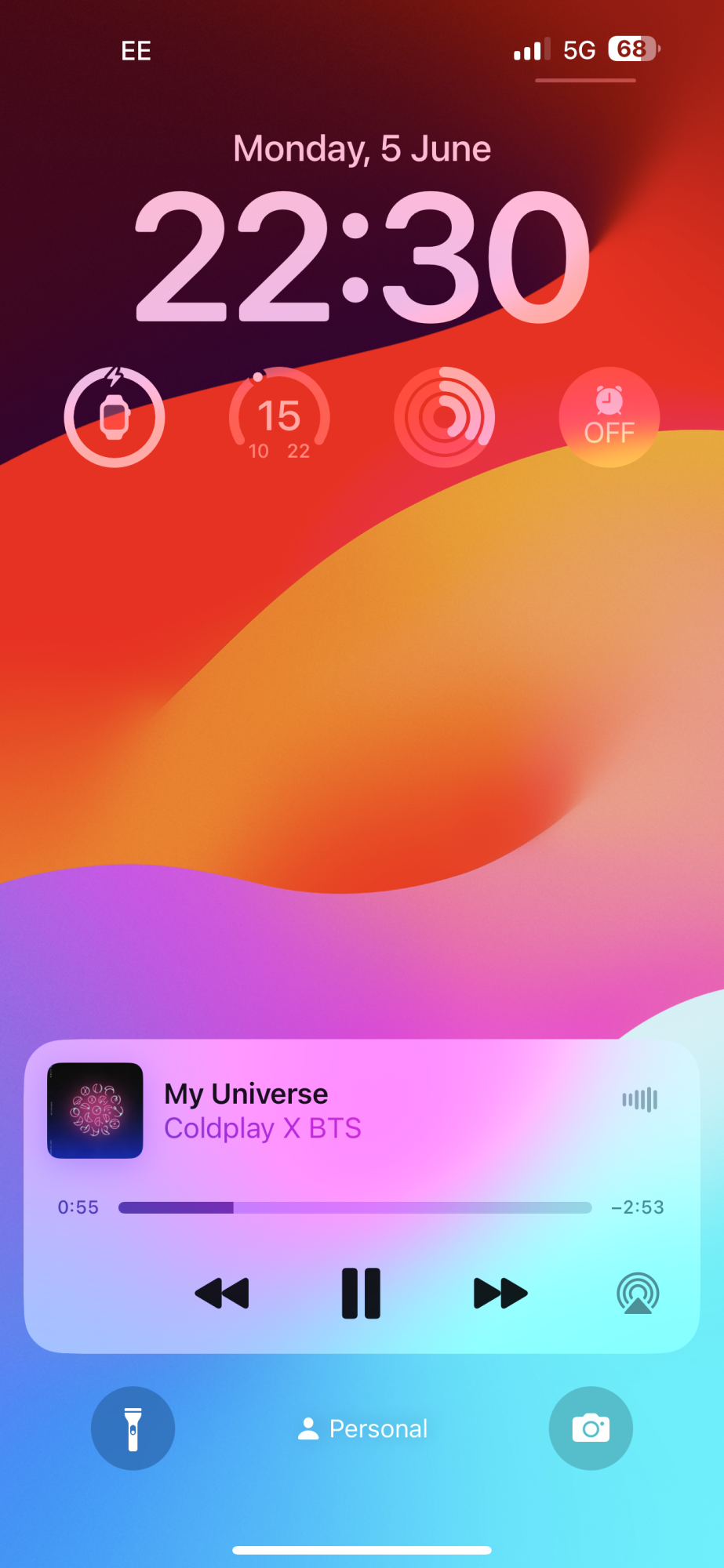Open the camera from lock screen
Screen dimensions: 724x1568
pos(591,1428)
